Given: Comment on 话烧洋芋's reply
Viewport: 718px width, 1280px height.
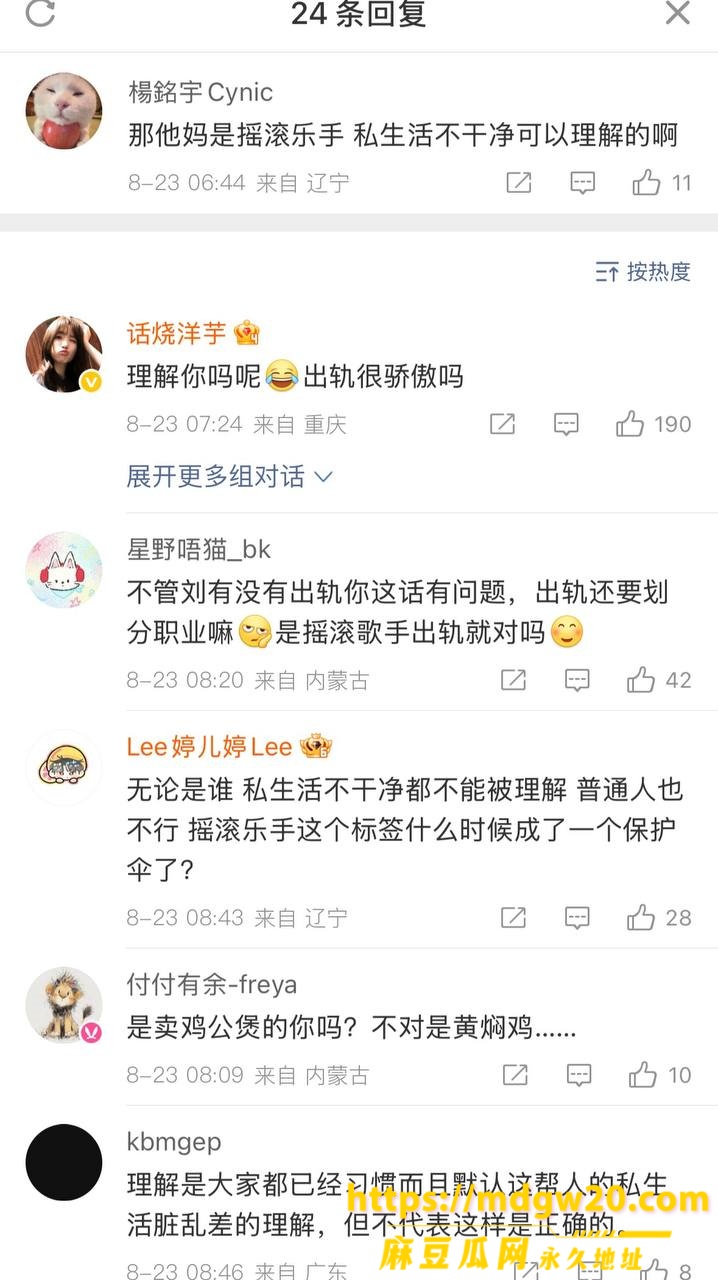Looking at the screenshot, I should (567, 424).
